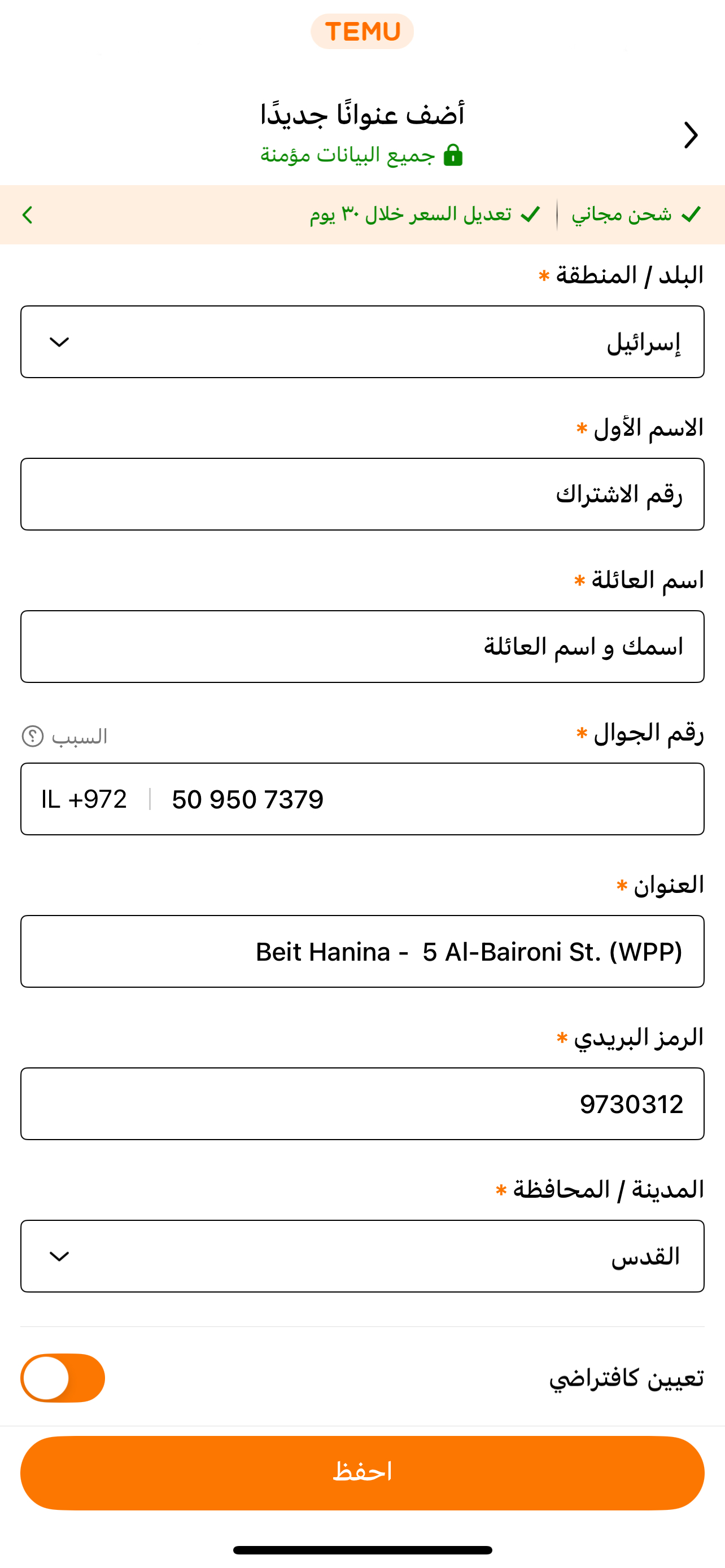
Task: Edit the Beit Hanina address field
Action: click(x=362, y=952)
